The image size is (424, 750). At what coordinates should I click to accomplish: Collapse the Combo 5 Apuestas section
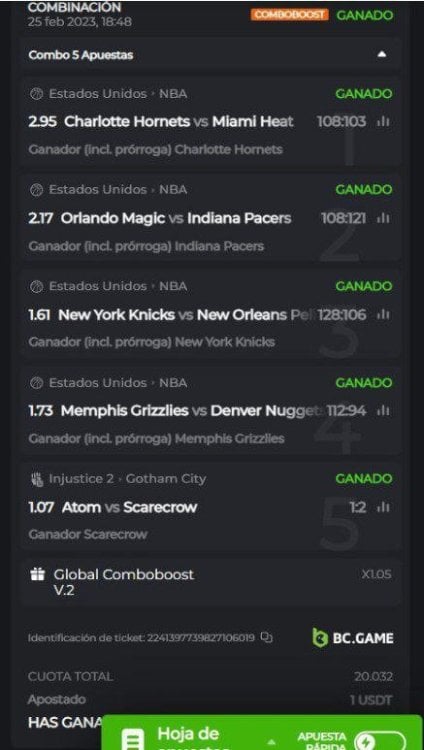pos(381,55)
